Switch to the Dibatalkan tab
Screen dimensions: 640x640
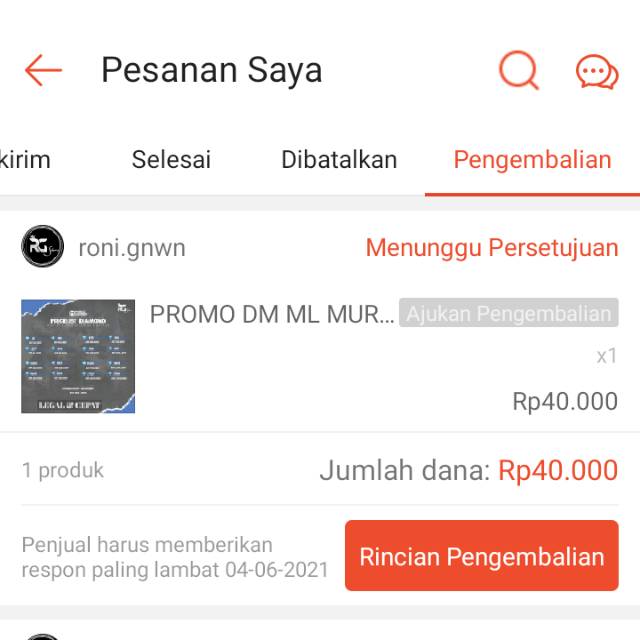[x=339, y=160]
